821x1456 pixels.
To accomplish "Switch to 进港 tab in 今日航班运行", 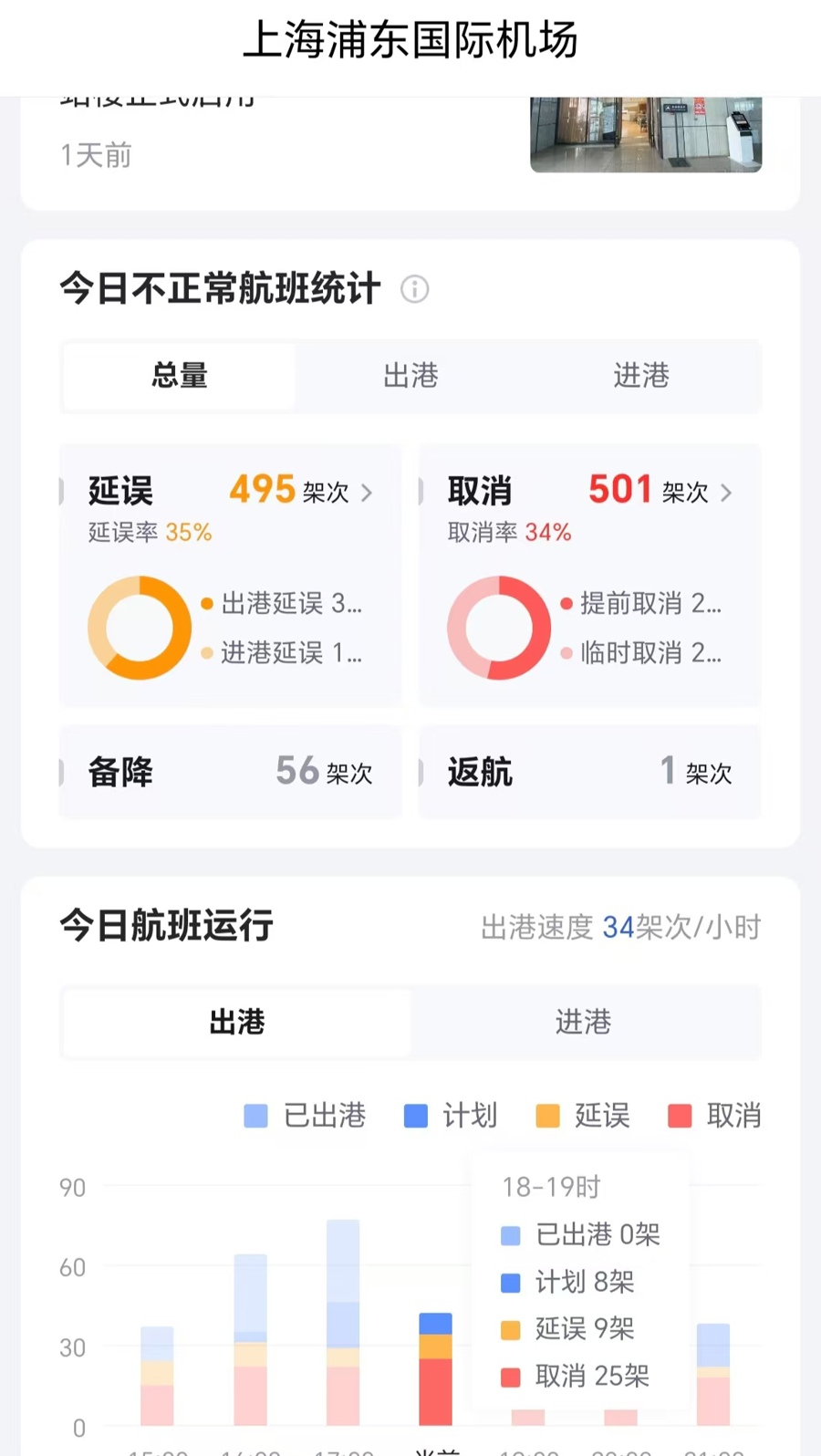I will click(584, 1022).
